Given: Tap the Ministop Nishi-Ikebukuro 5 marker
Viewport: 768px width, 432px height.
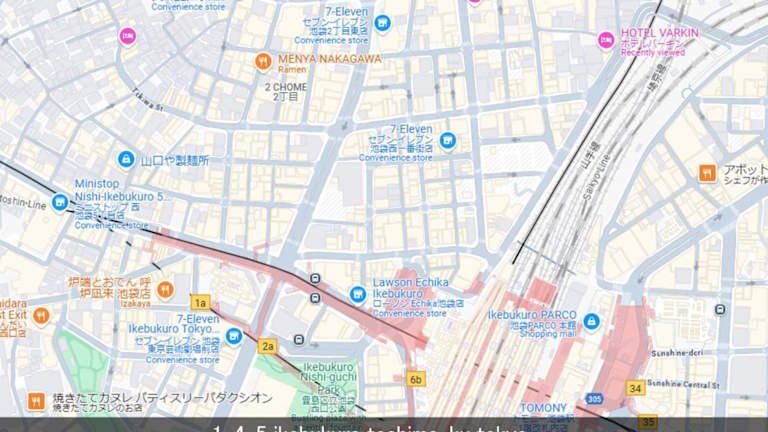Looking at the screenshot, I should click(x=60, y=202).
